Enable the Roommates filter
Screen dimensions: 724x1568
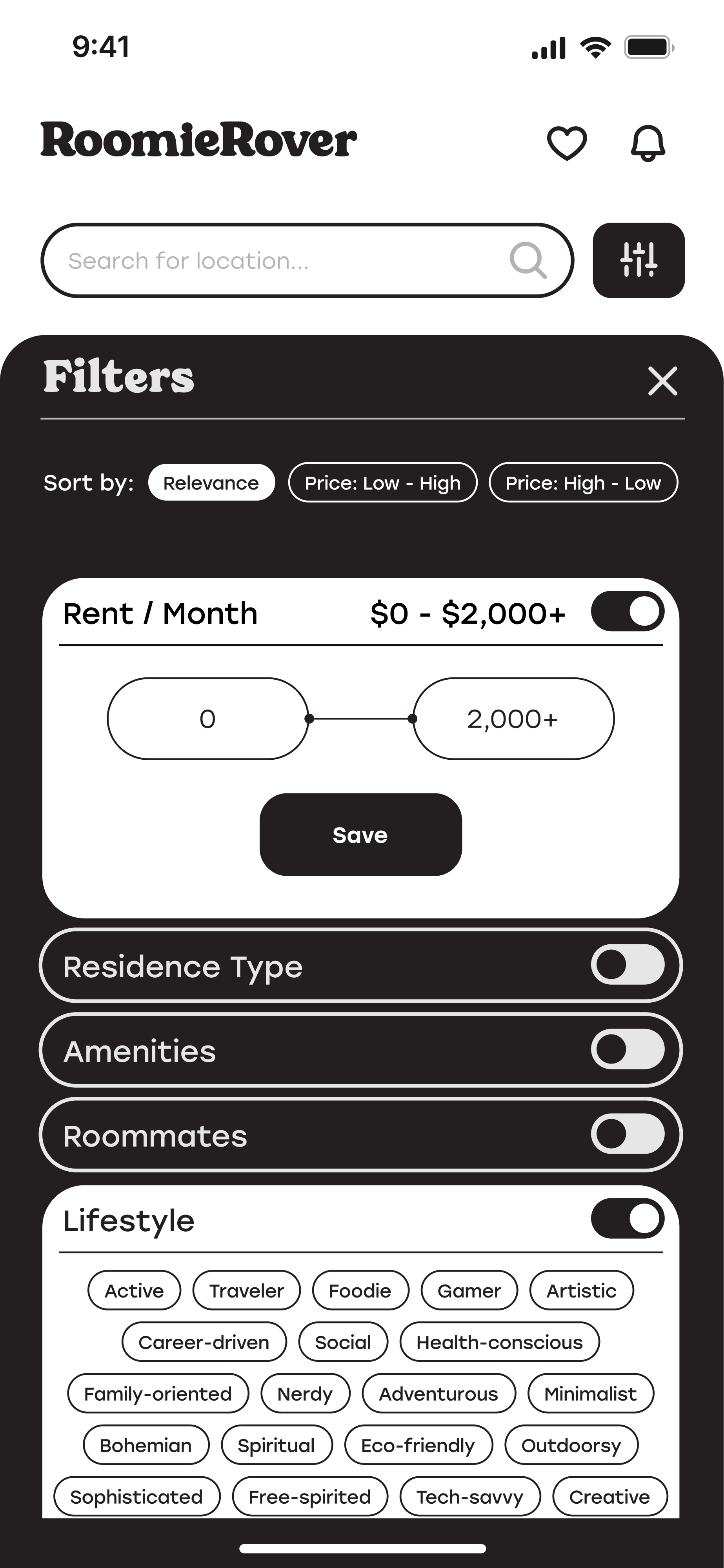pyautogui.click(x=627, y=1134)
